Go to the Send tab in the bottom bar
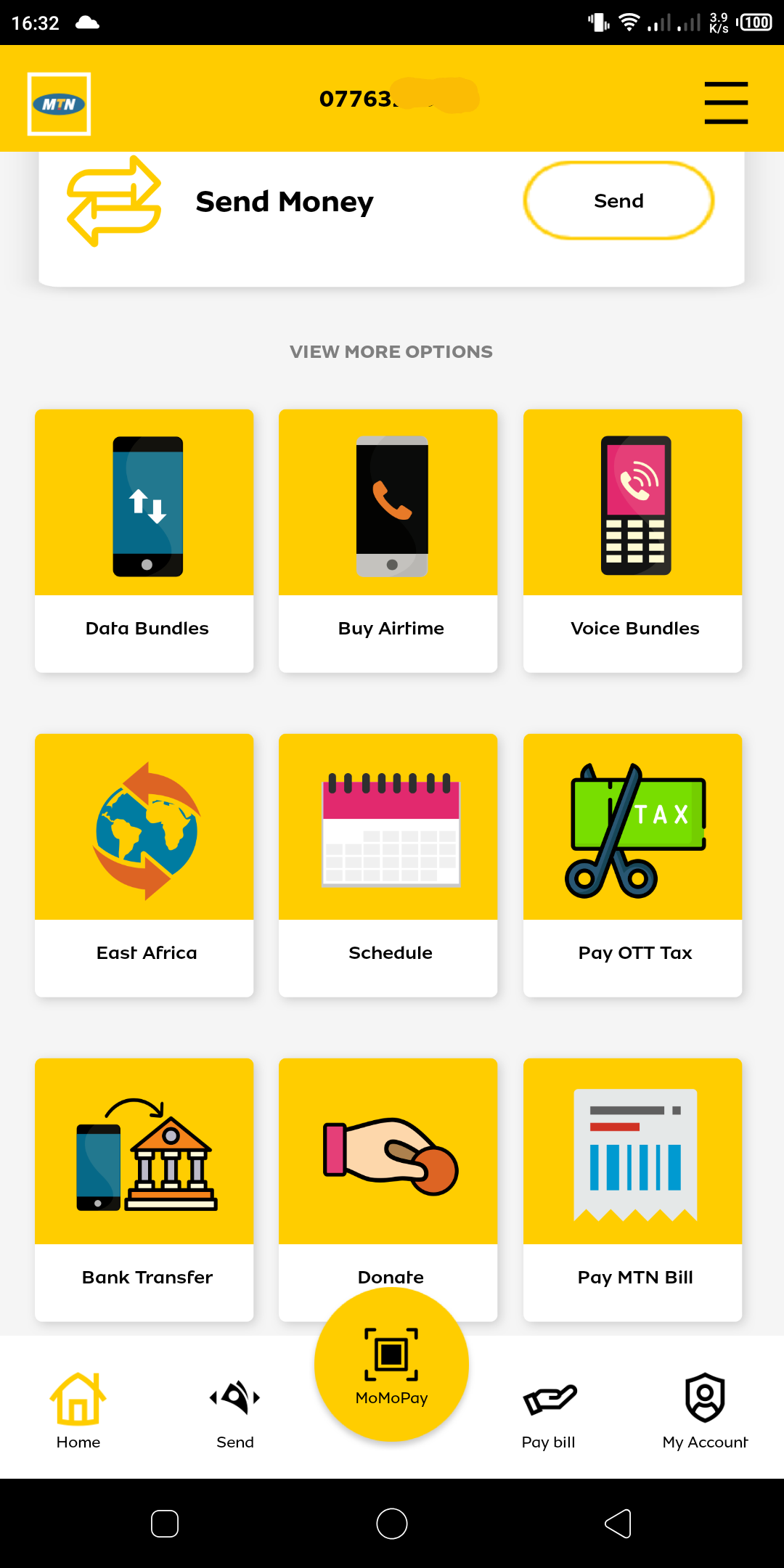This screenshot has height=1568, width=784. pos(235,1410)
